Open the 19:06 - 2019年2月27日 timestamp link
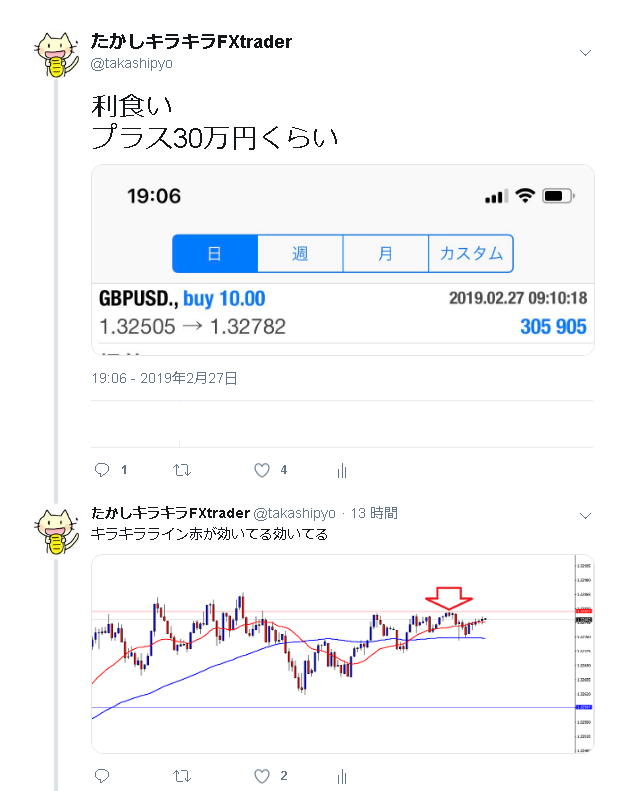 (x=165, y=378)
